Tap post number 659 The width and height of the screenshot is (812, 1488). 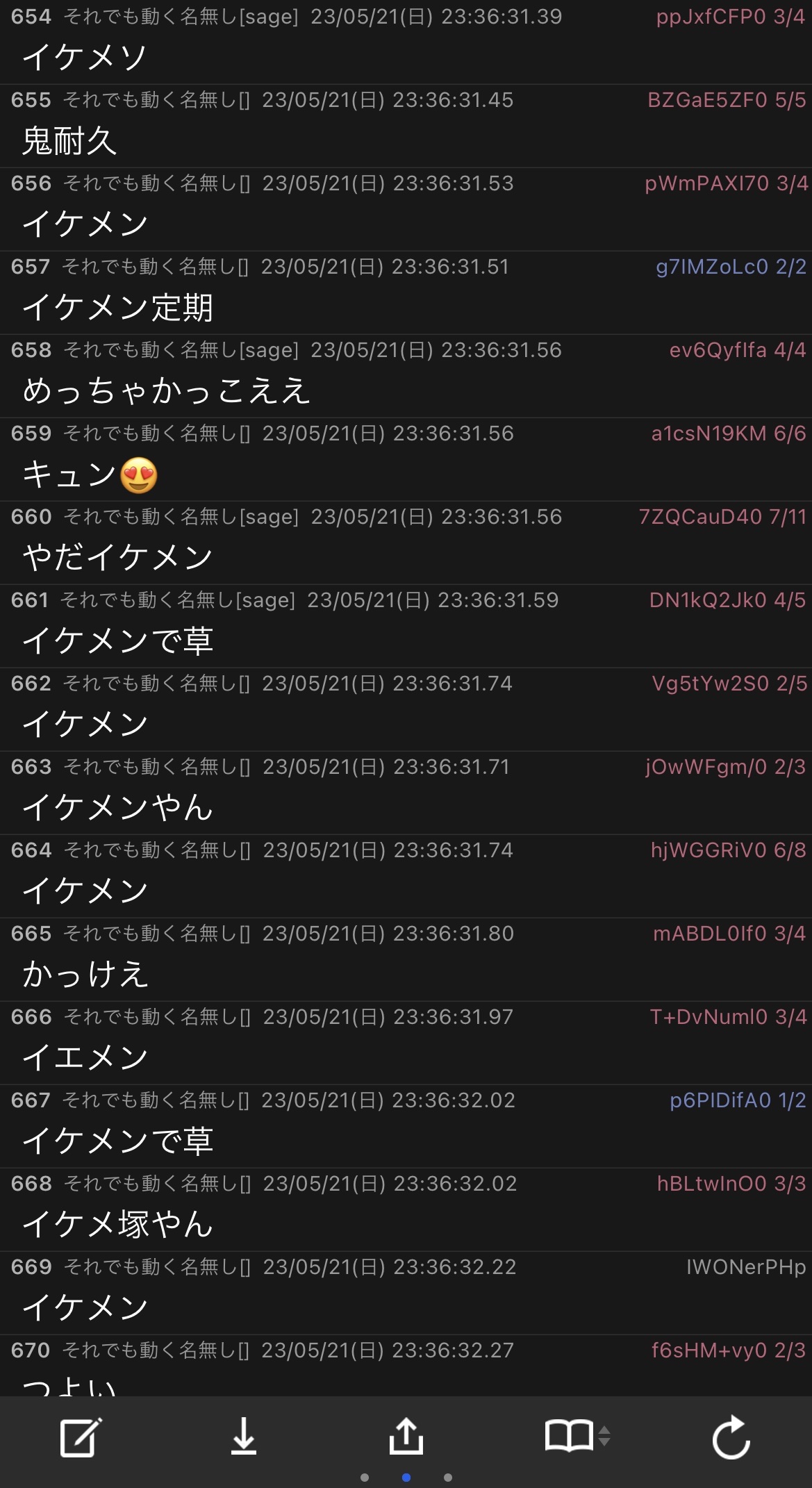31,433
